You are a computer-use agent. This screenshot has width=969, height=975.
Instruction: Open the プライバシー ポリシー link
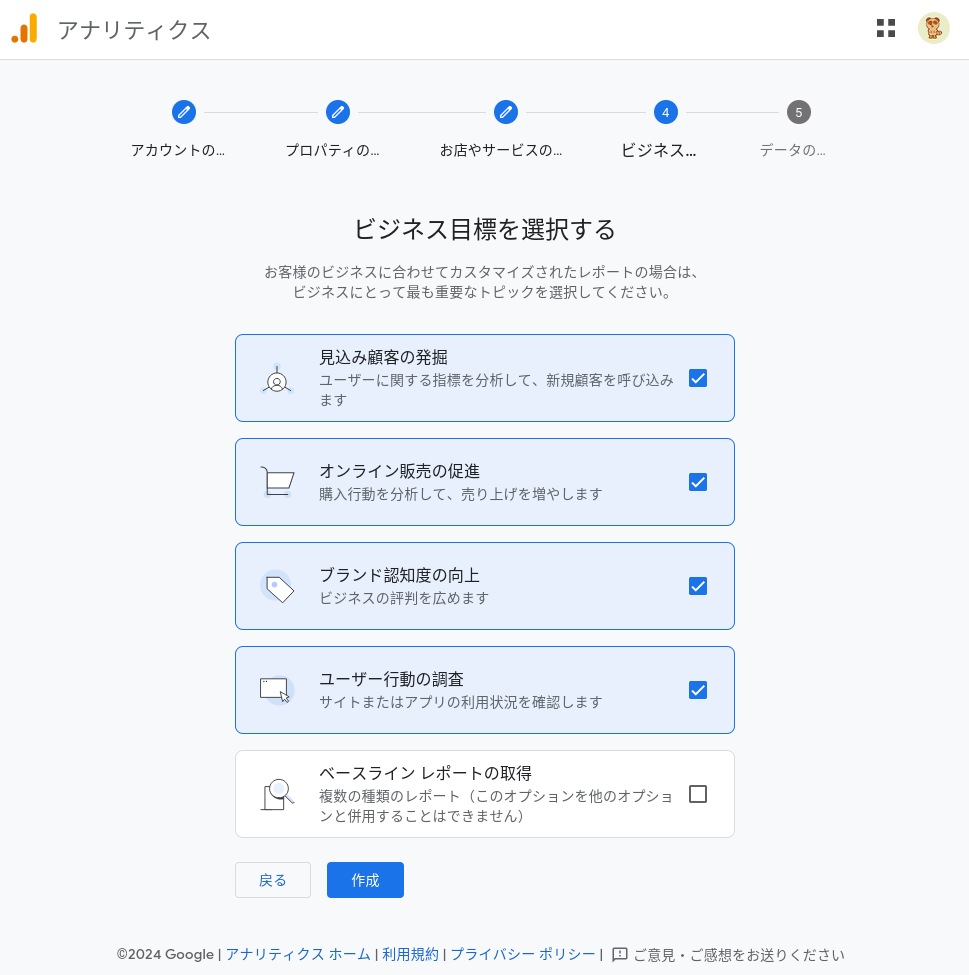point(522,954)
